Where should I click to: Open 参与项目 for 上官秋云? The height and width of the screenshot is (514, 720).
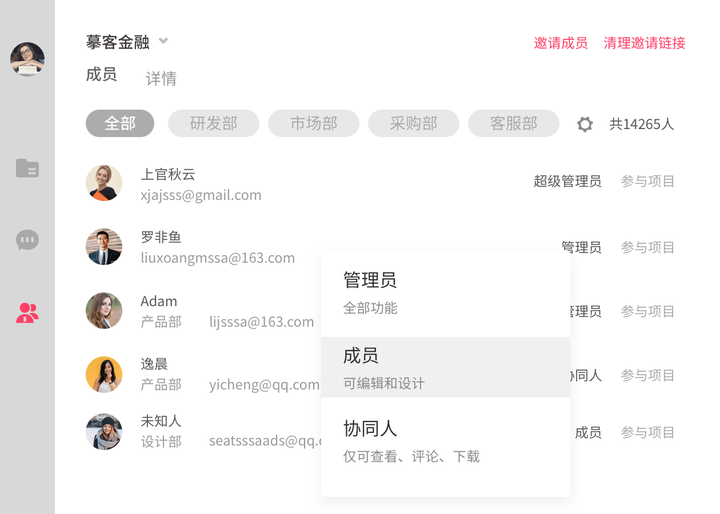point(647,181)
